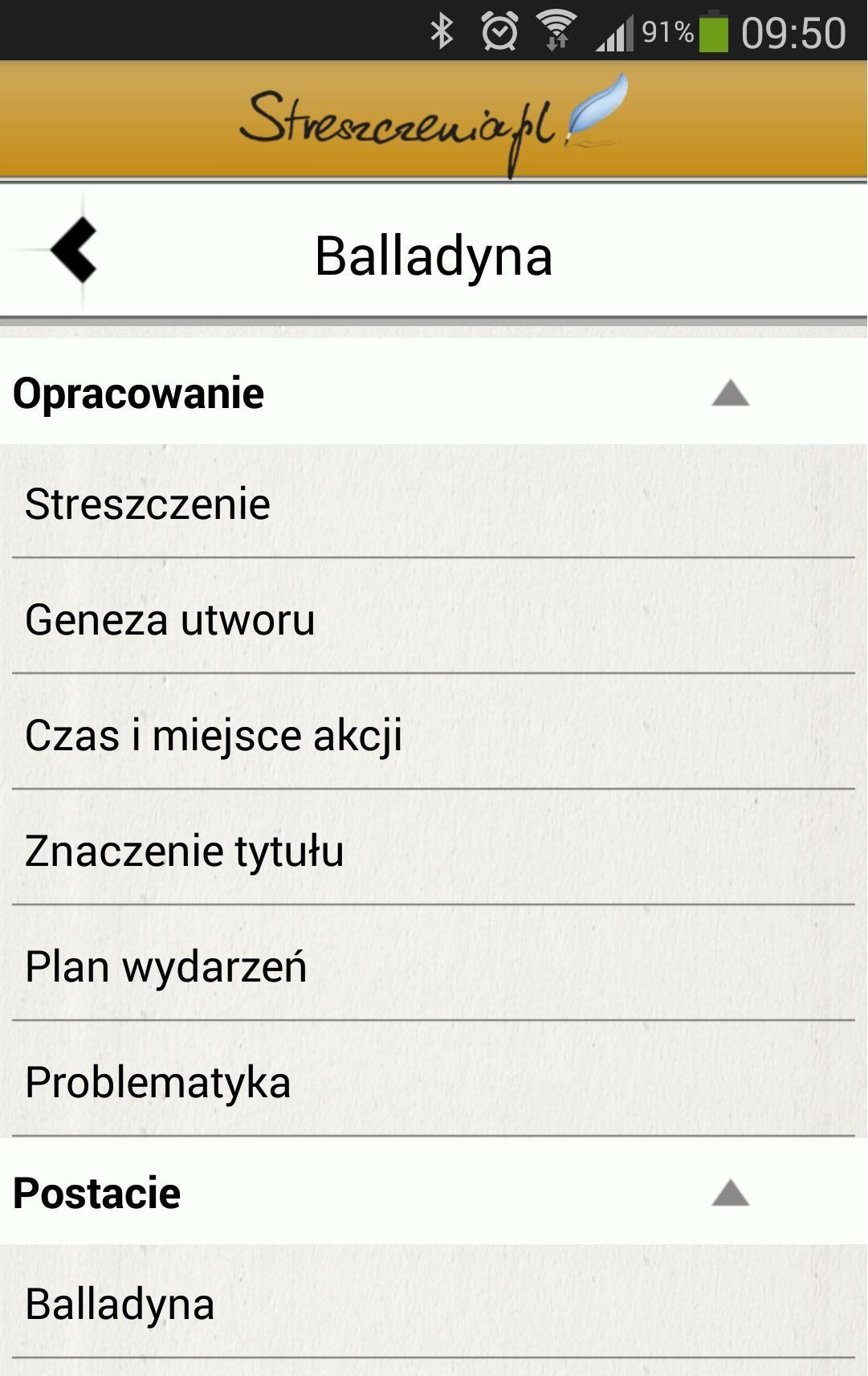
Task: Collapse the Postacie section
Action: click(729, 1194)
